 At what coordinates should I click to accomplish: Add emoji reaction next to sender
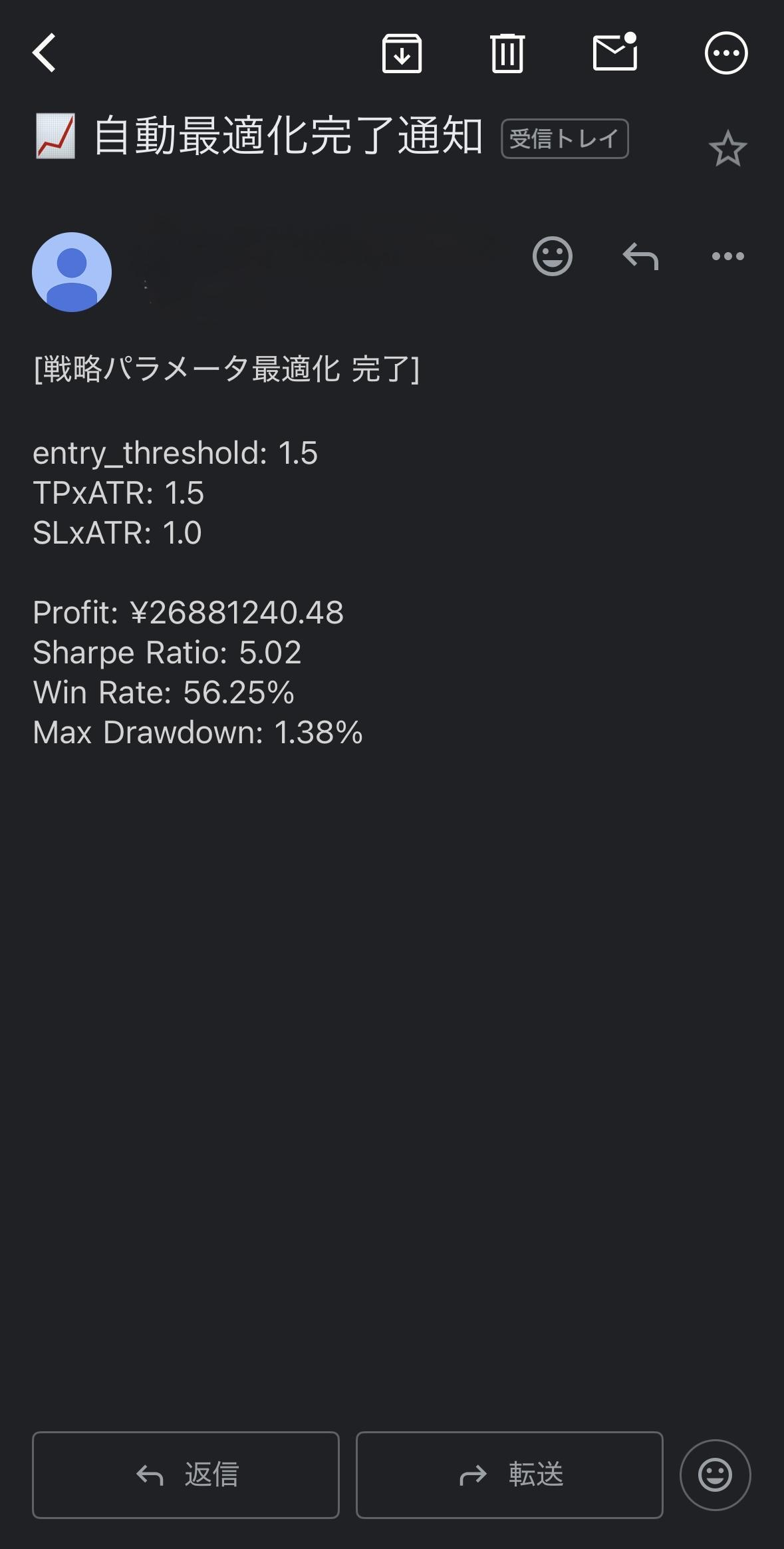tap(552, 256)
